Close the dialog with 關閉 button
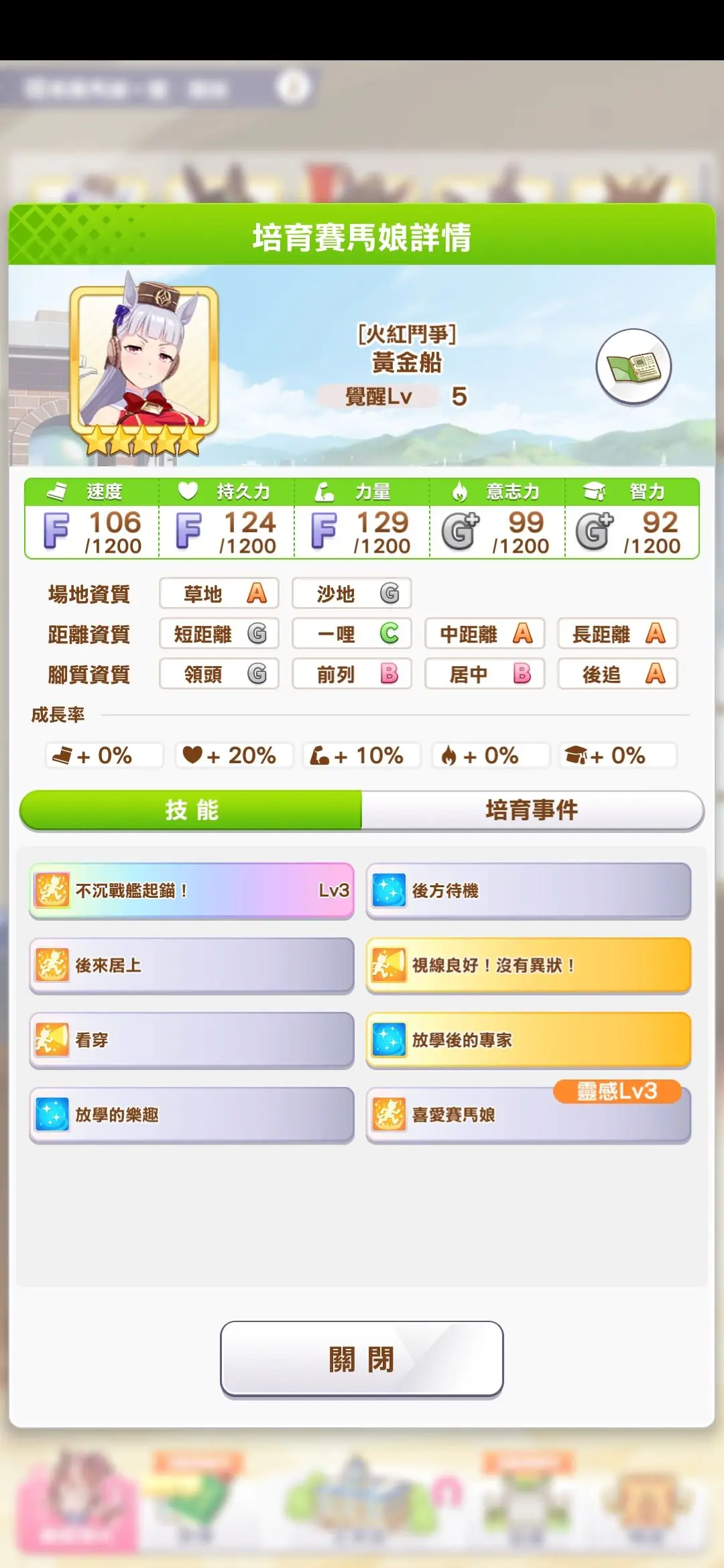Viewport: 724px width, 1568px height. click(x=362, y=1359)
